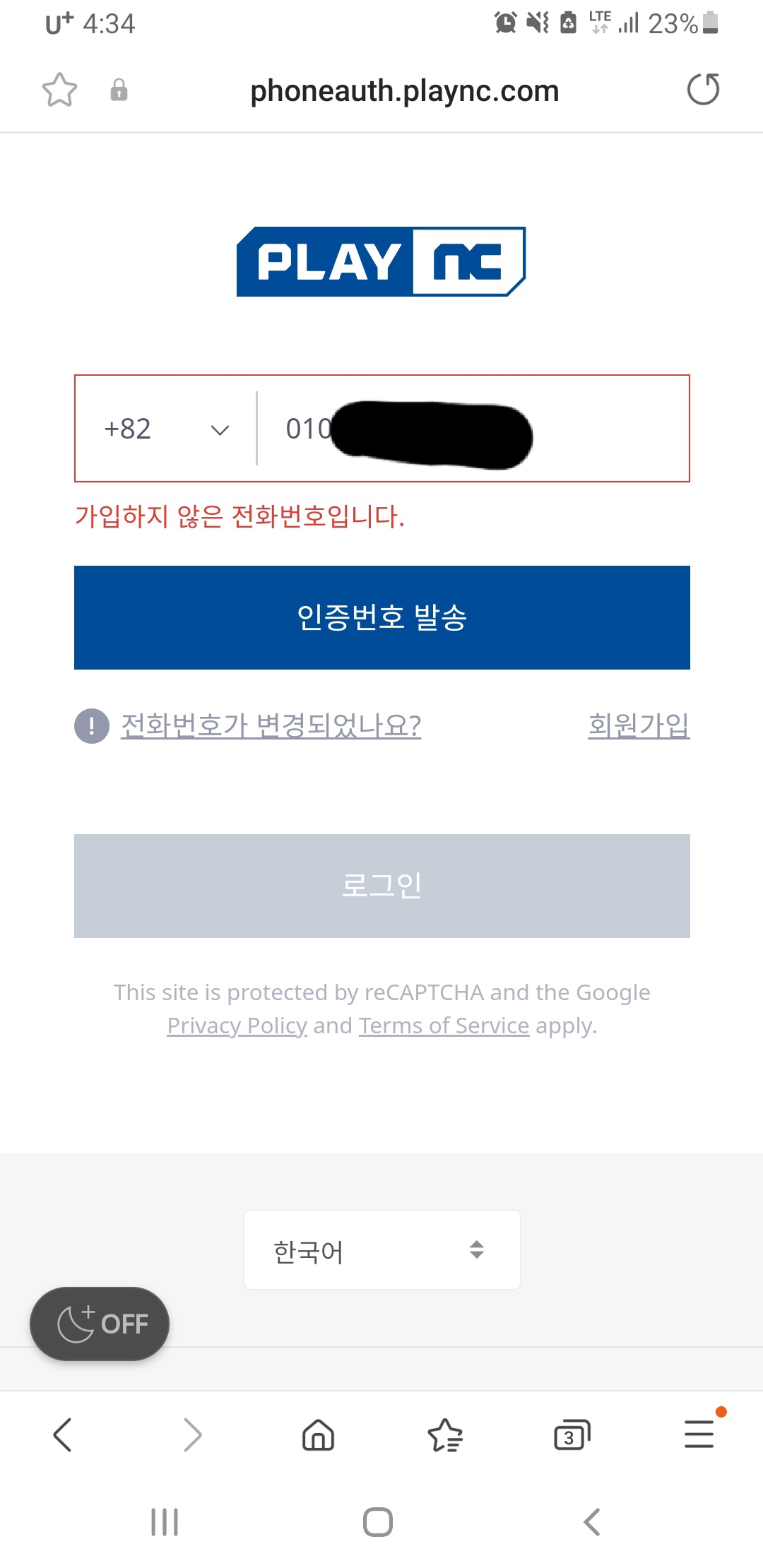Tap the exclamation info icon beside phone question
Viewport: 763px width, 1568px height.
93,724
